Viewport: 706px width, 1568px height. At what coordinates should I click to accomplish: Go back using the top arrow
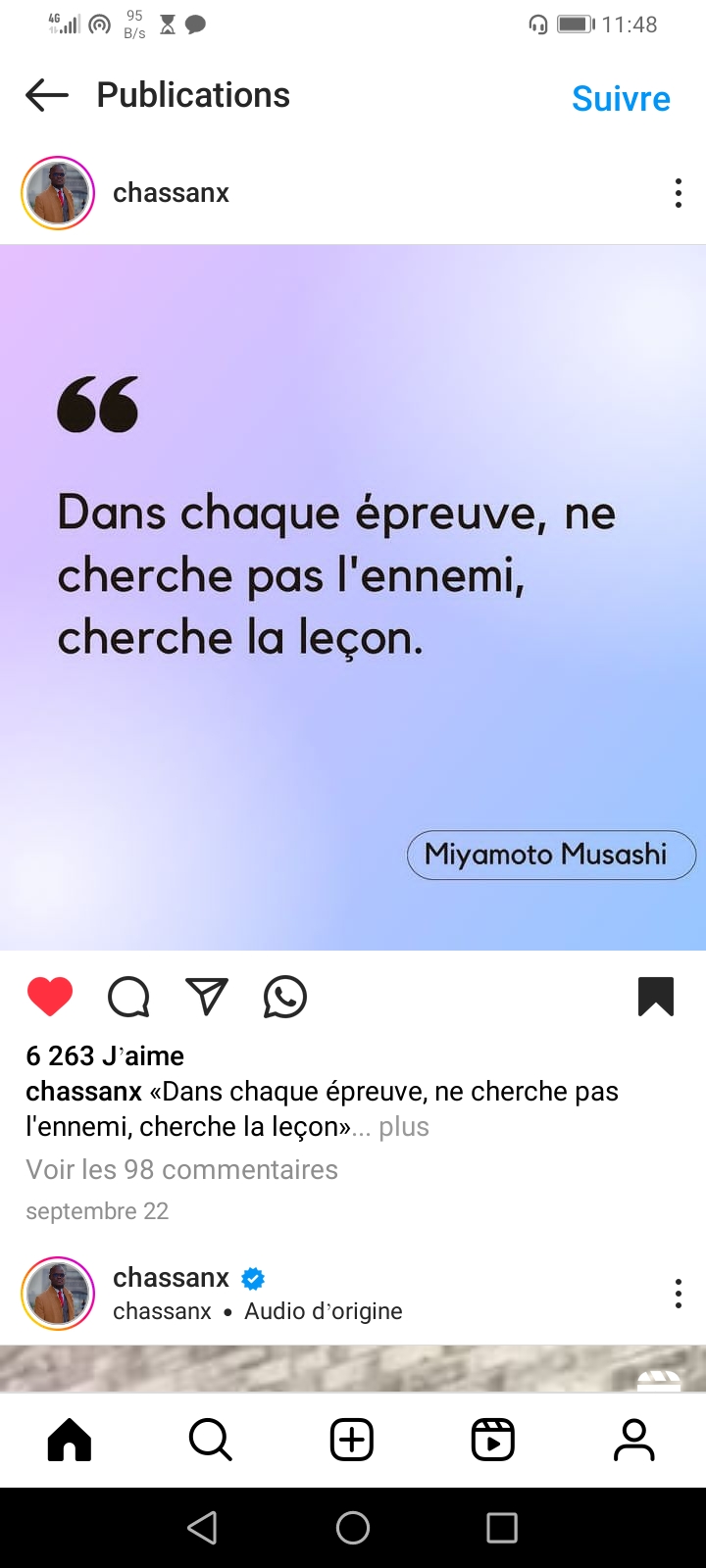coord(47,95)
